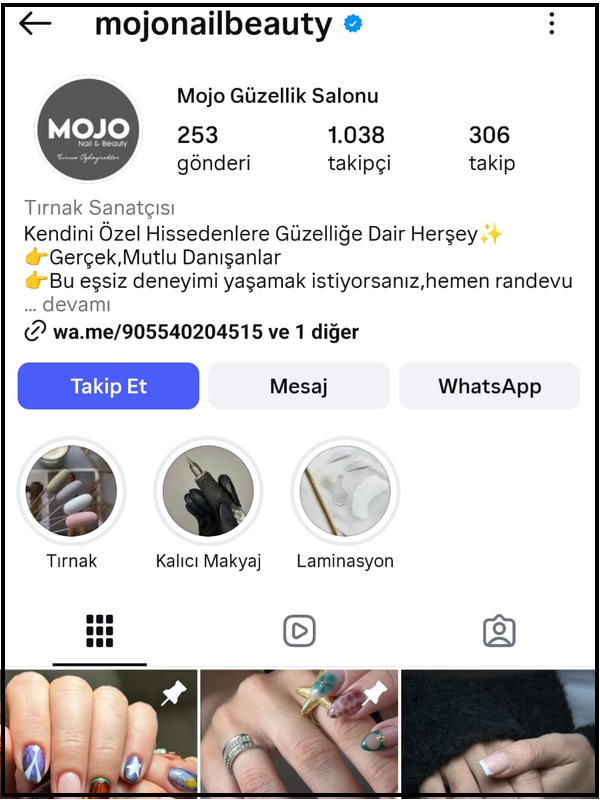Switch to the Reels video tab
This screenshot has height=800, width=600.
click(x=299, y=631)
